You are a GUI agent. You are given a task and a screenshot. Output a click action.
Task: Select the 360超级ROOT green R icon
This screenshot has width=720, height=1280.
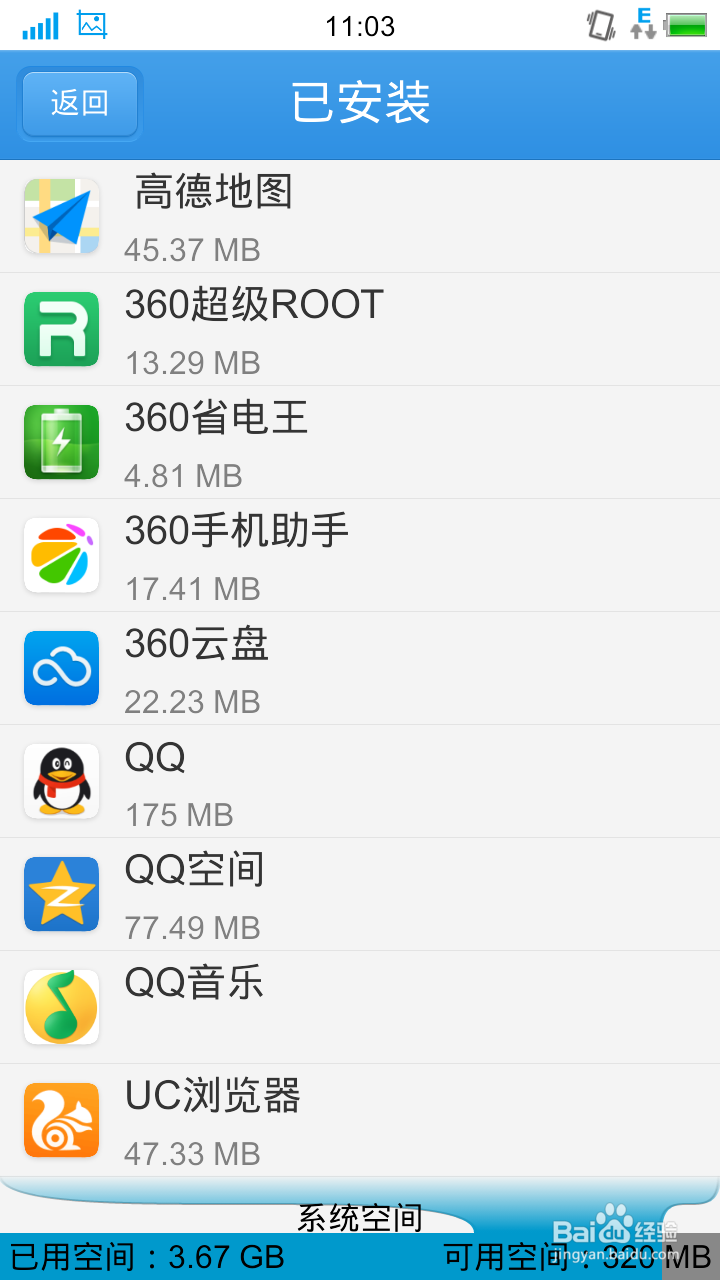[x=61, y=328]
